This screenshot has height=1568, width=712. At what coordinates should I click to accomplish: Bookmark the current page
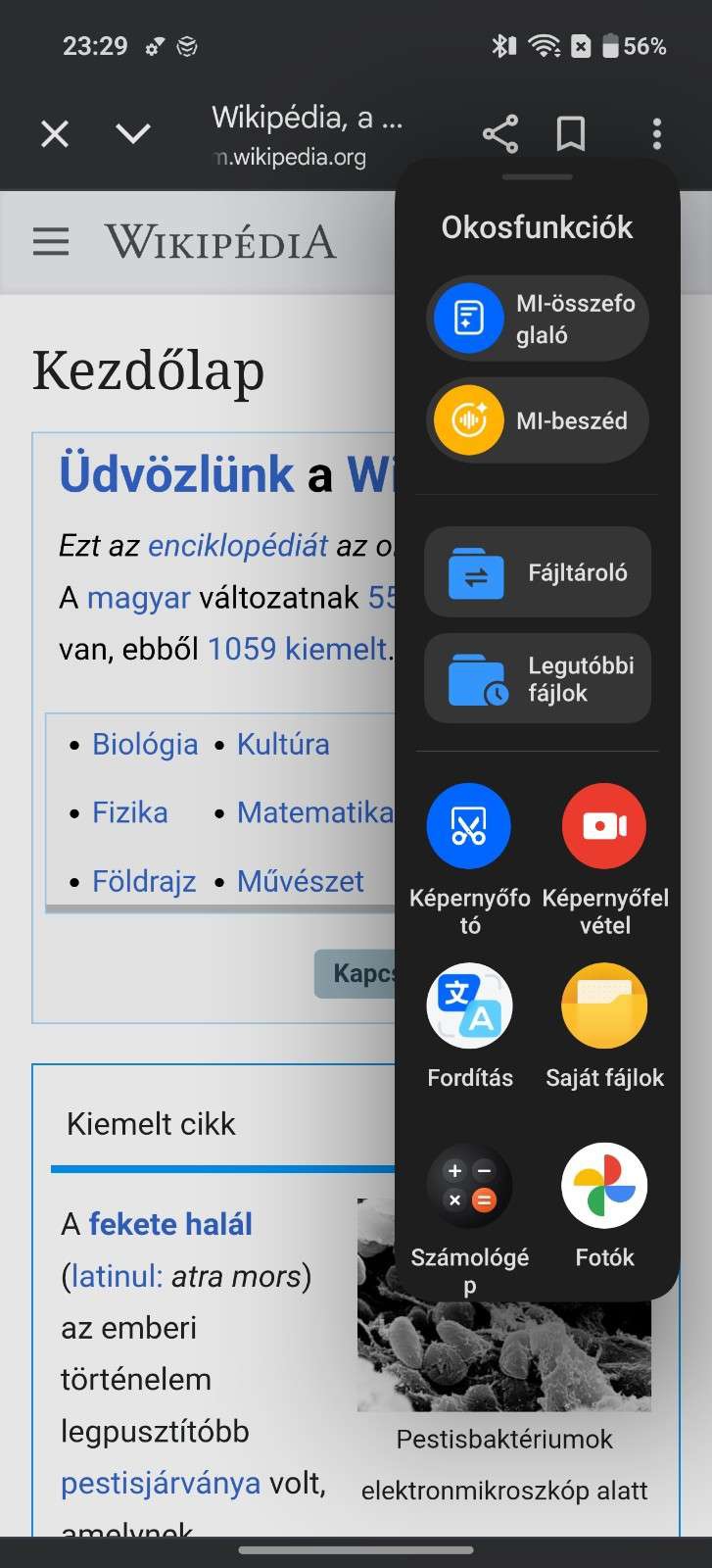tap(571, 134)
